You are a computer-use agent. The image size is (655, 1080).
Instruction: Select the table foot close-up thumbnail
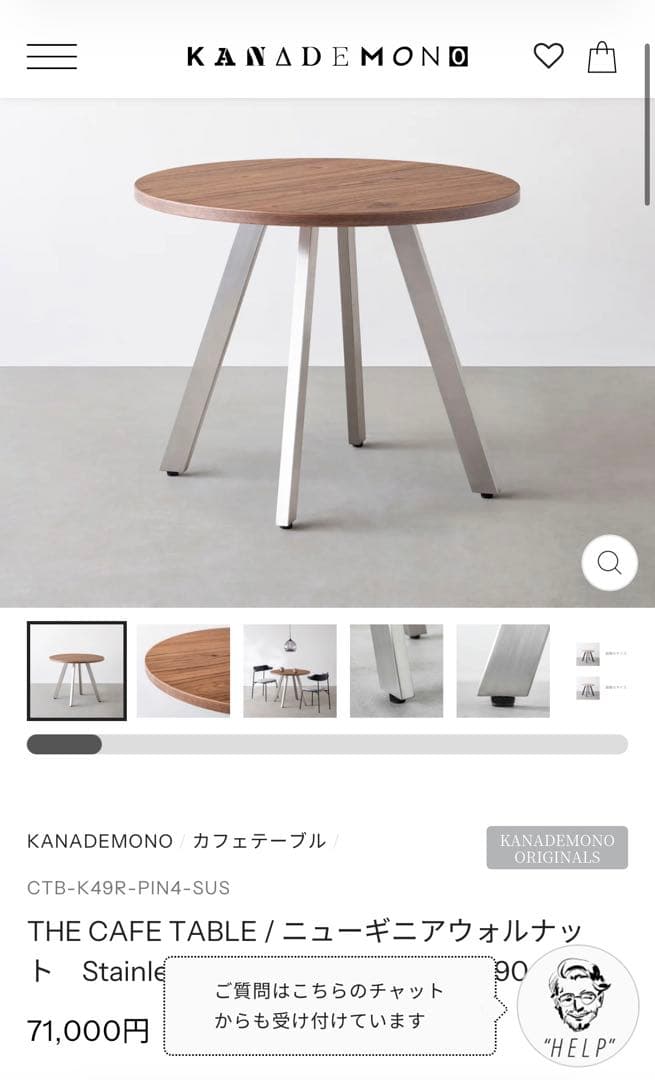[x=503, y=671]
